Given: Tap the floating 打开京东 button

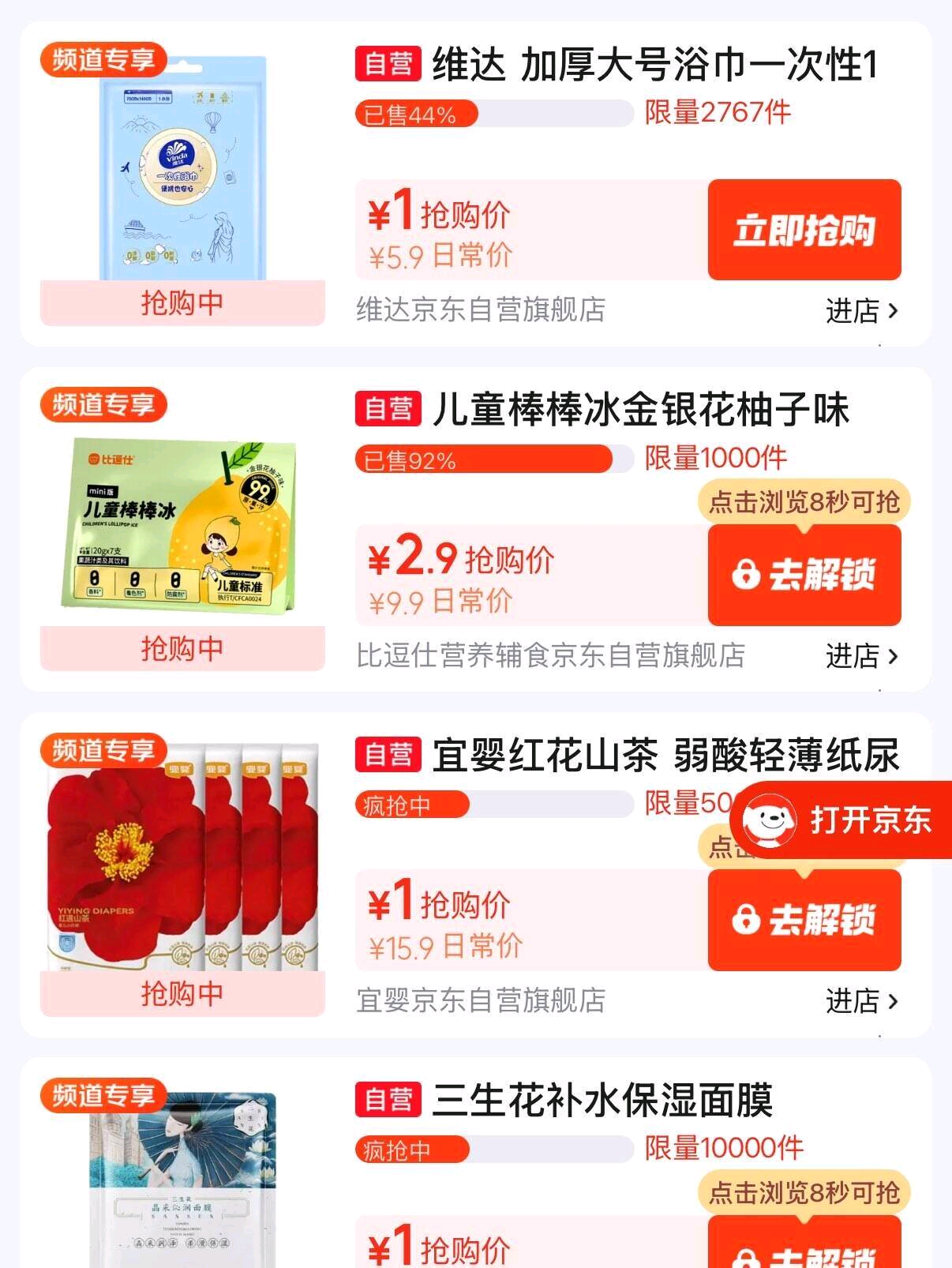Looking at the screenshot, I should click(841, 820).
